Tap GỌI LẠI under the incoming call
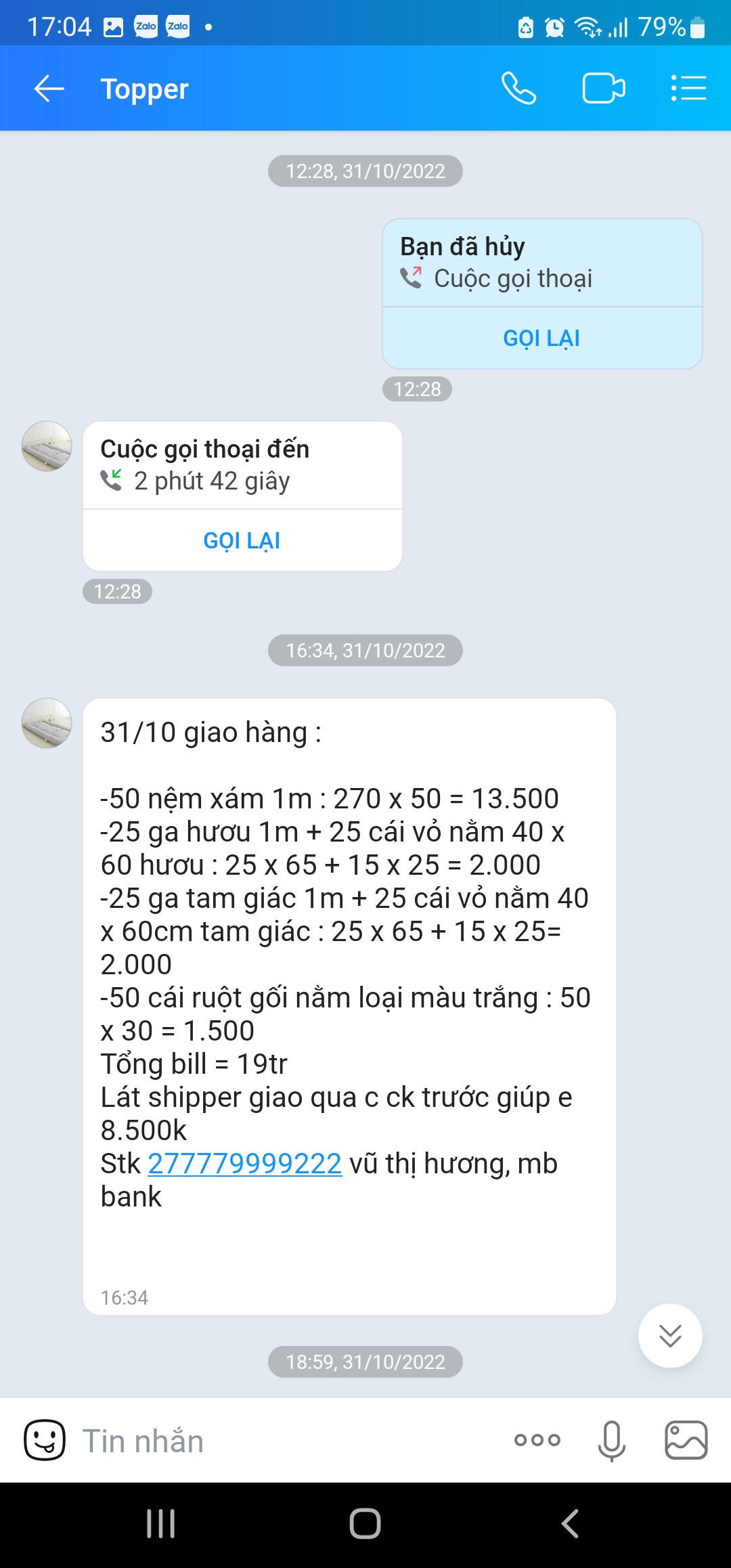This screenshot has height=1568, width=731. point(242,540)
